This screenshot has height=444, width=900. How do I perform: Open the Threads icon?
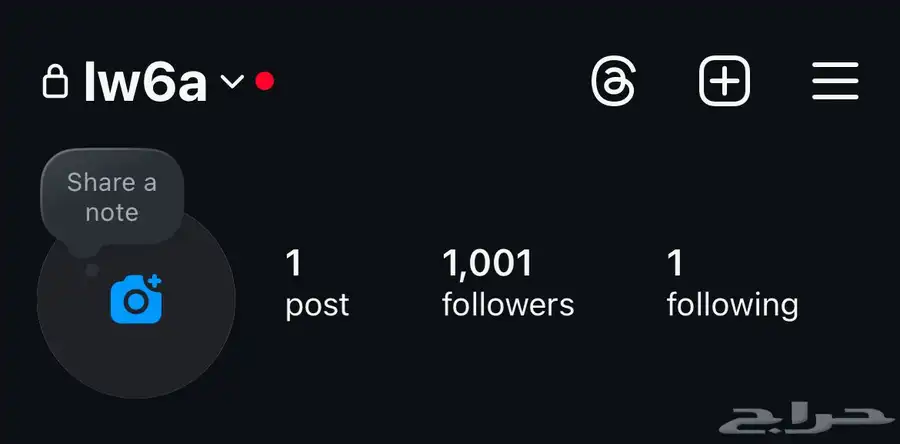coord(612,81)
